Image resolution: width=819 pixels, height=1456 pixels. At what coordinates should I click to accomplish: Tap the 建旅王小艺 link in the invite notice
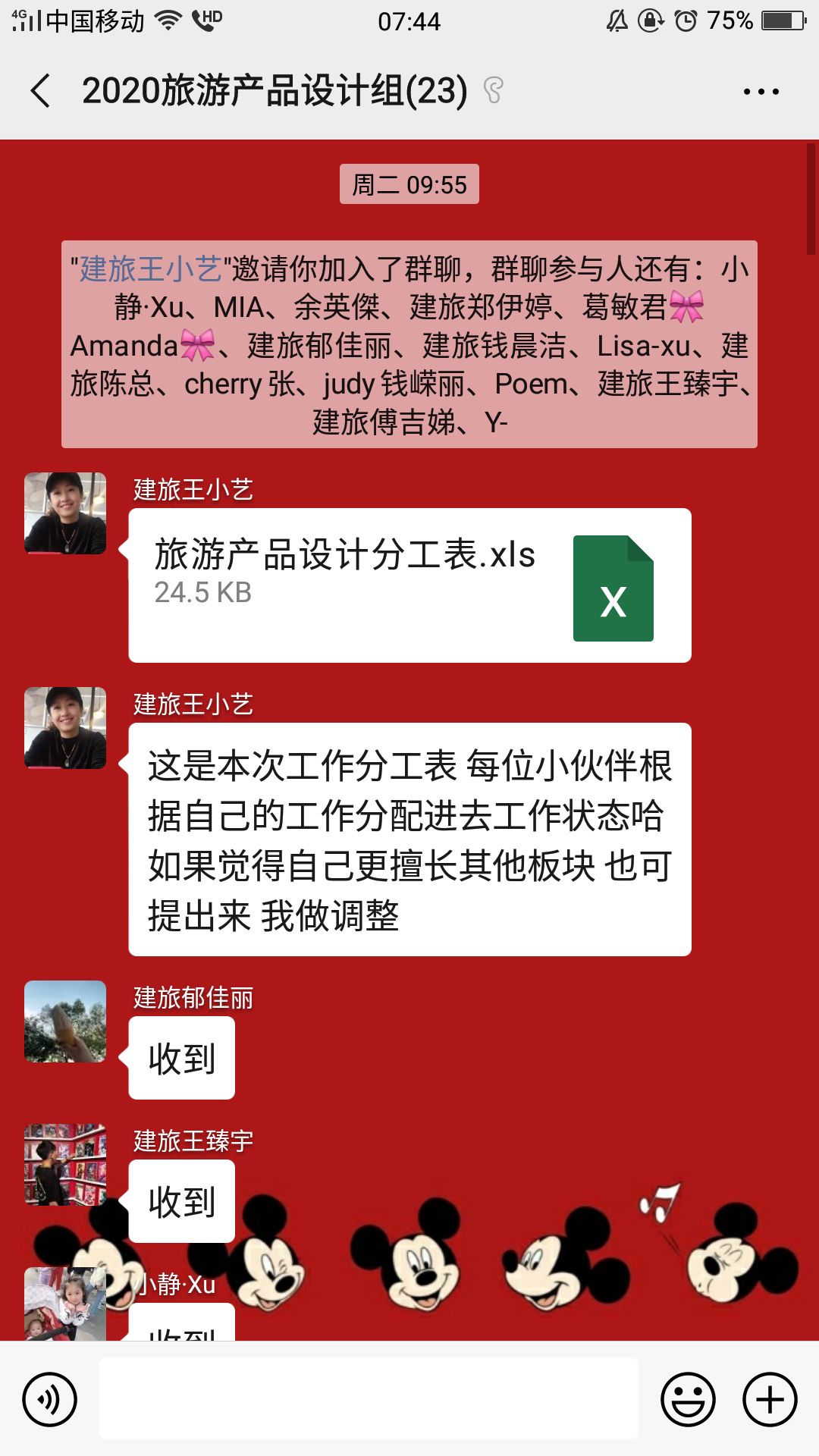click(x=150, y=269)
